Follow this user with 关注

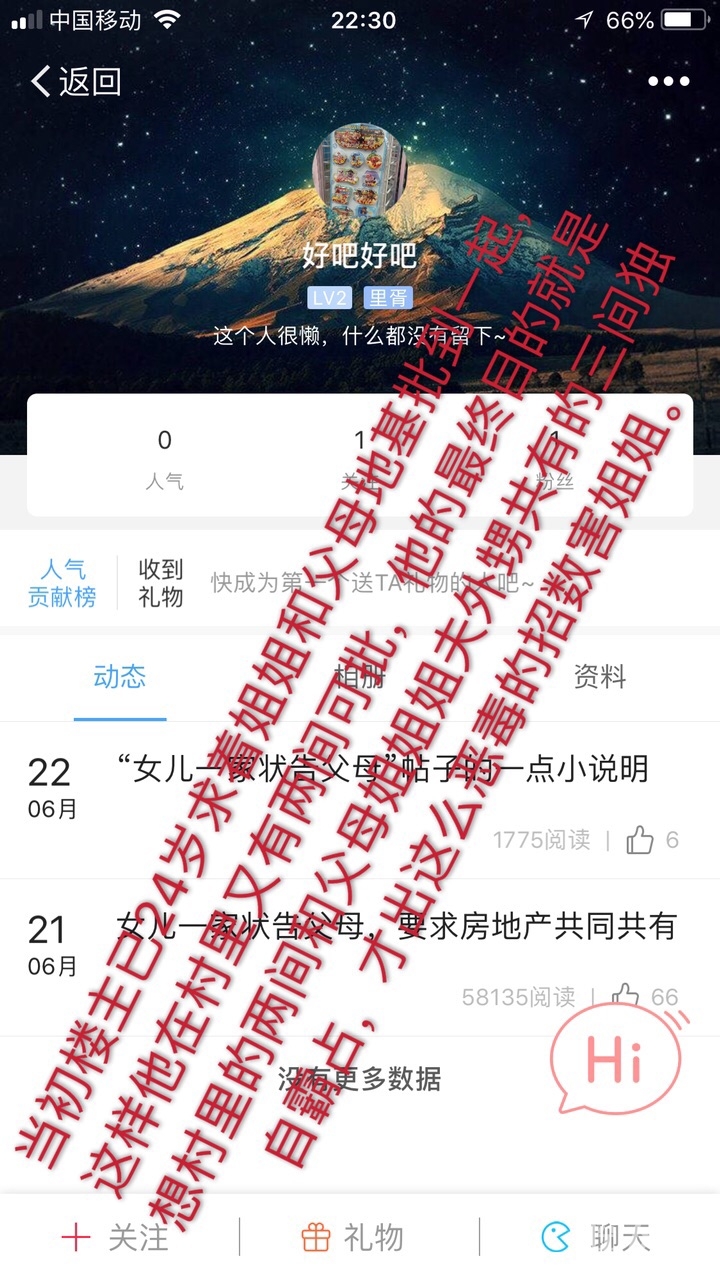(115, 1237)
